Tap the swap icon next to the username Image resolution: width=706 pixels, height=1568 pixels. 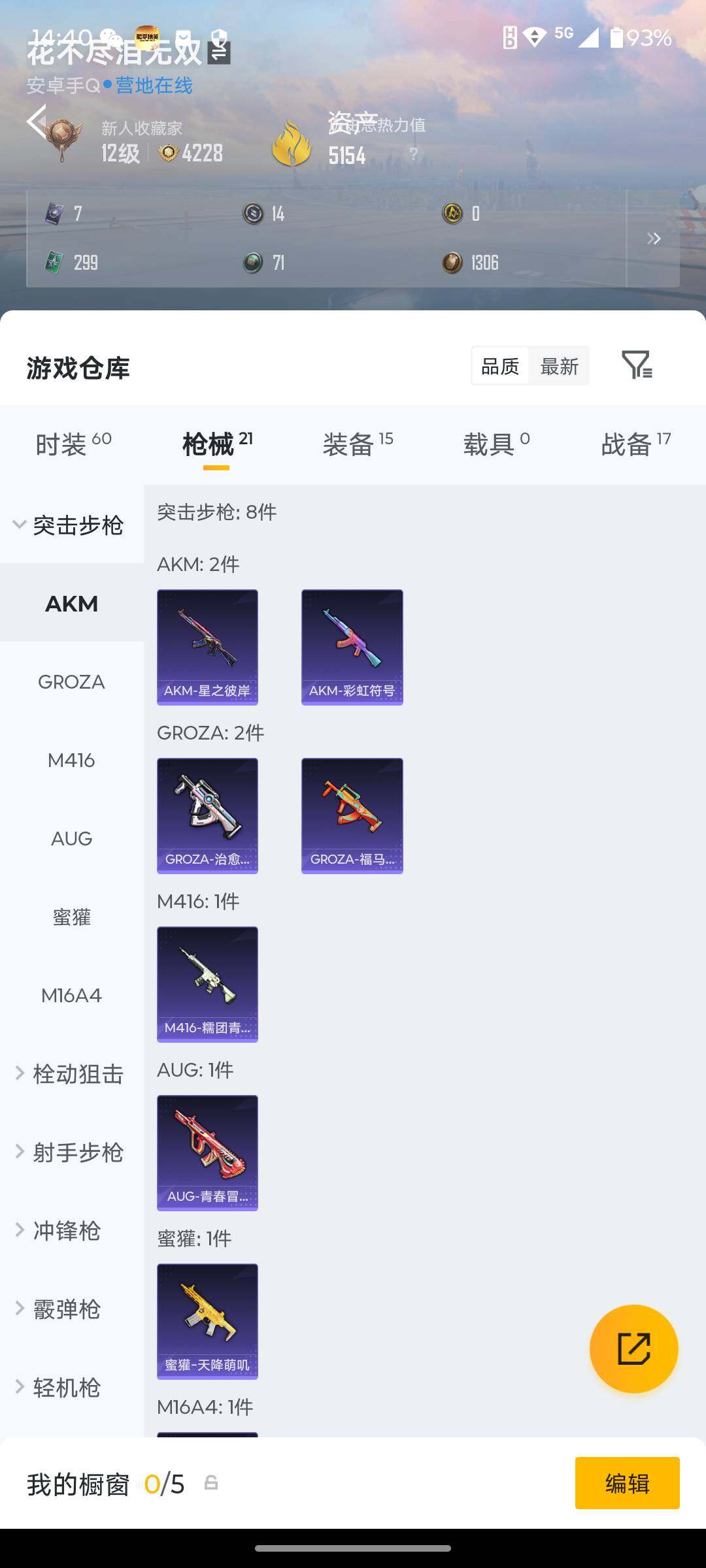(217, 52)
